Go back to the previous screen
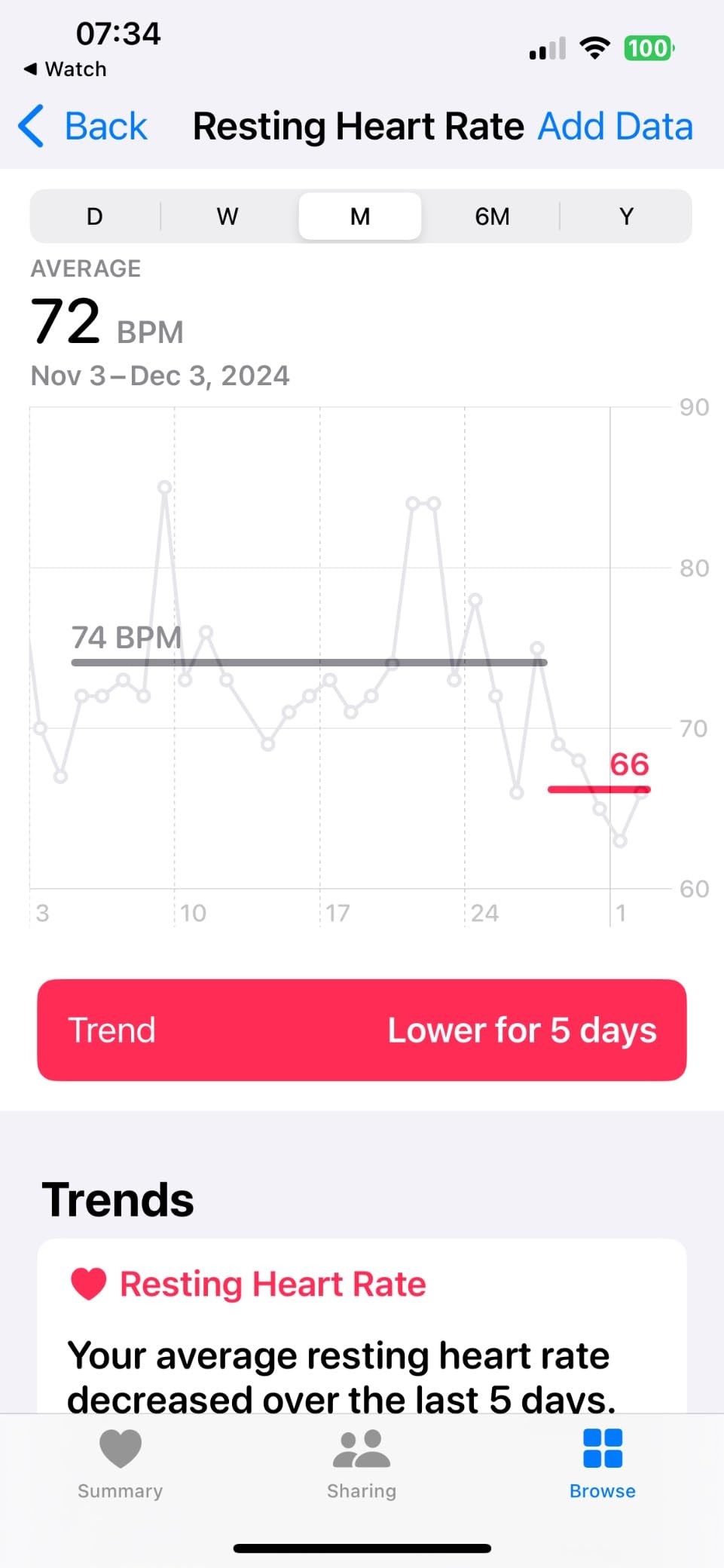724x1568 pixels. coord(84,126)
